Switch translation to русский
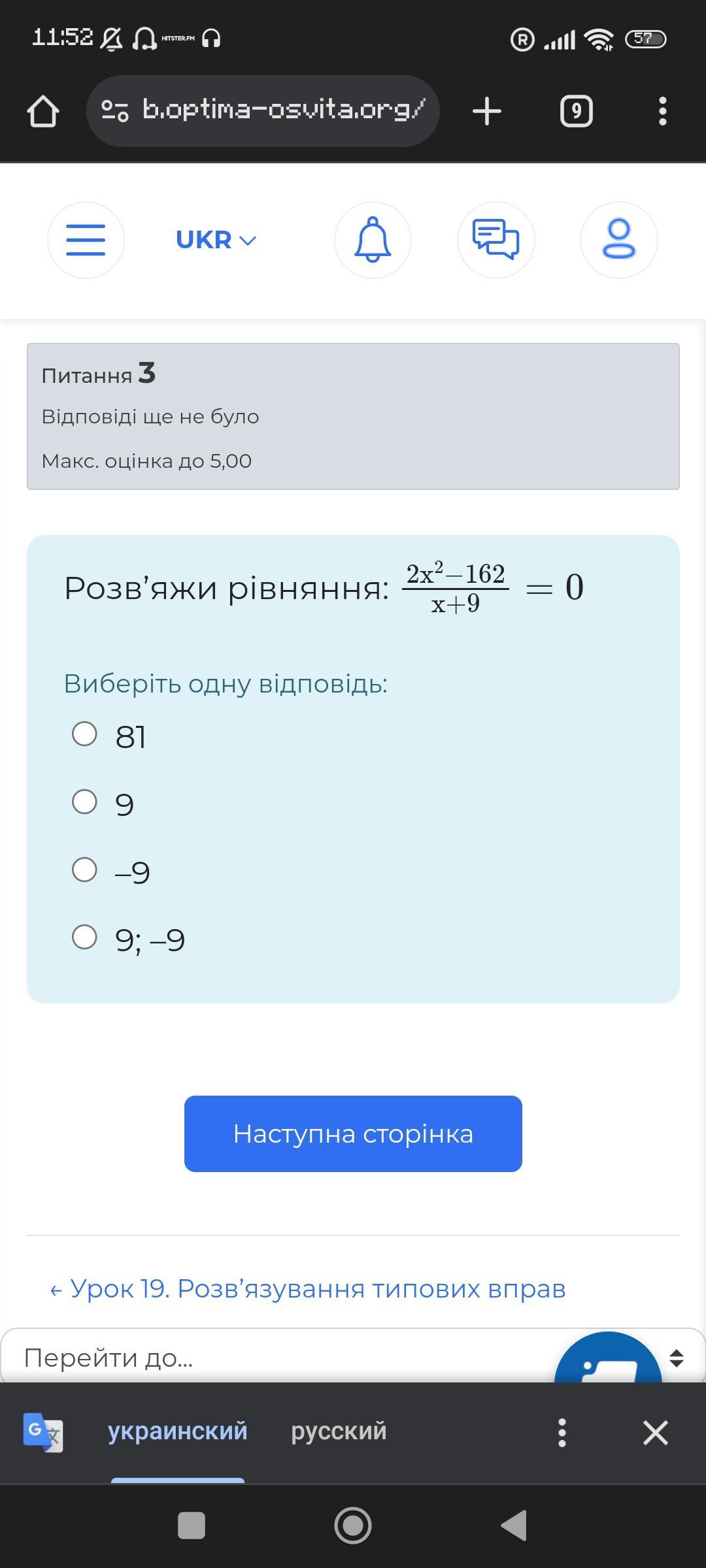The image size is (706, 1568). tap(339, 1431)
